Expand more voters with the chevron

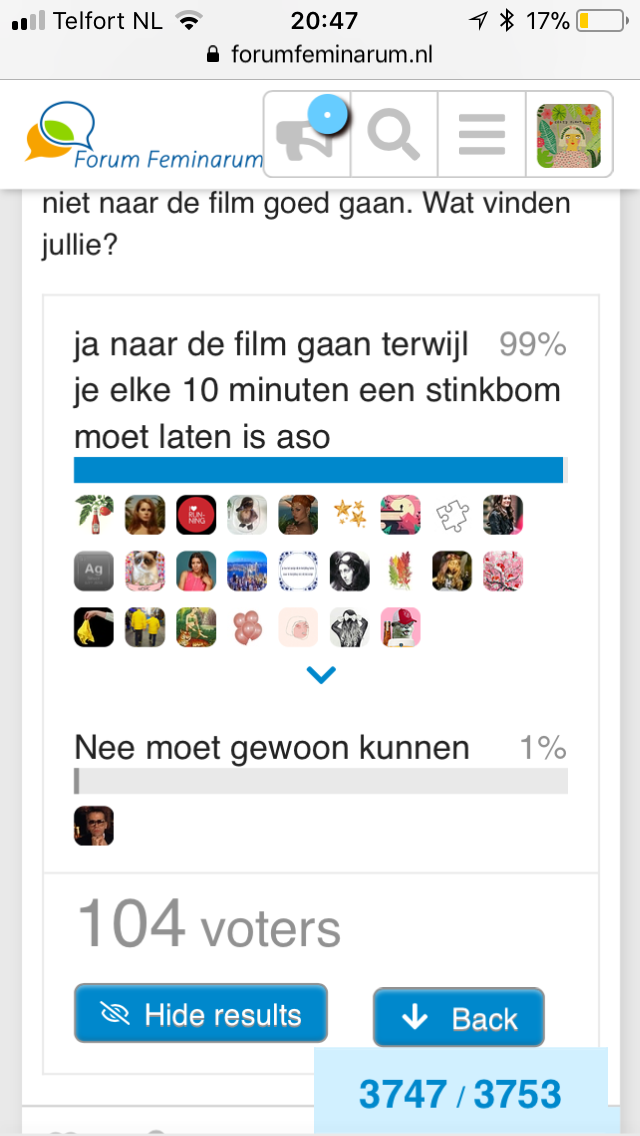(x=321, y=675)
